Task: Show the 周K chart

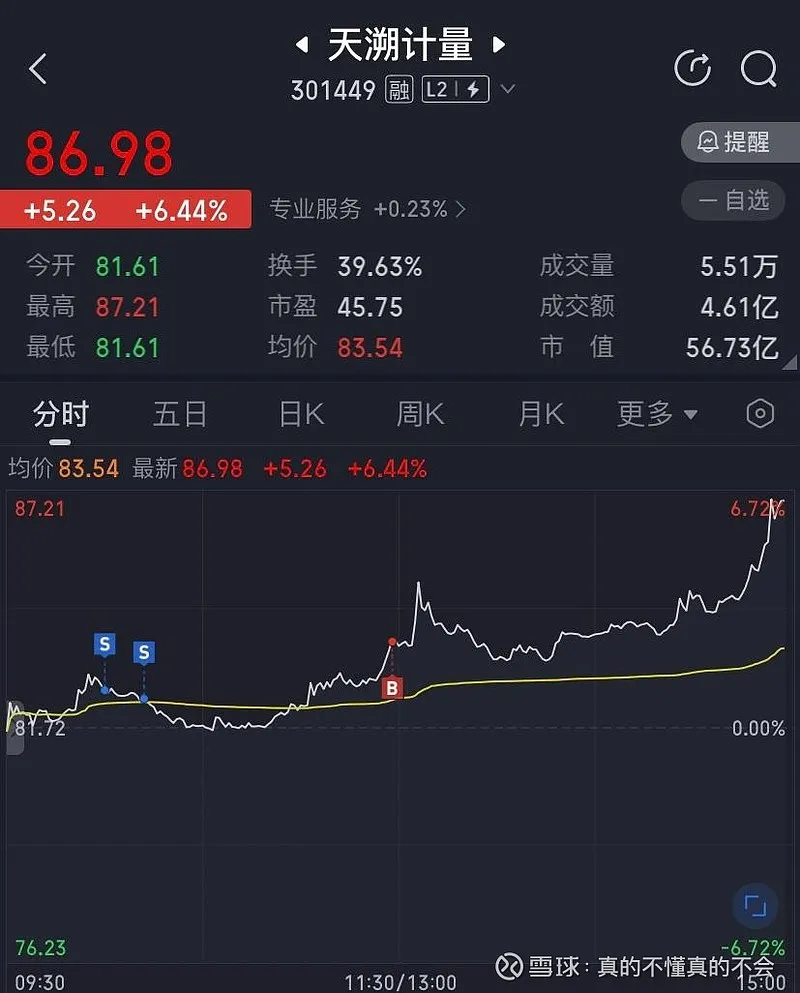Action: pyautogui.click(x=420, y=414)
